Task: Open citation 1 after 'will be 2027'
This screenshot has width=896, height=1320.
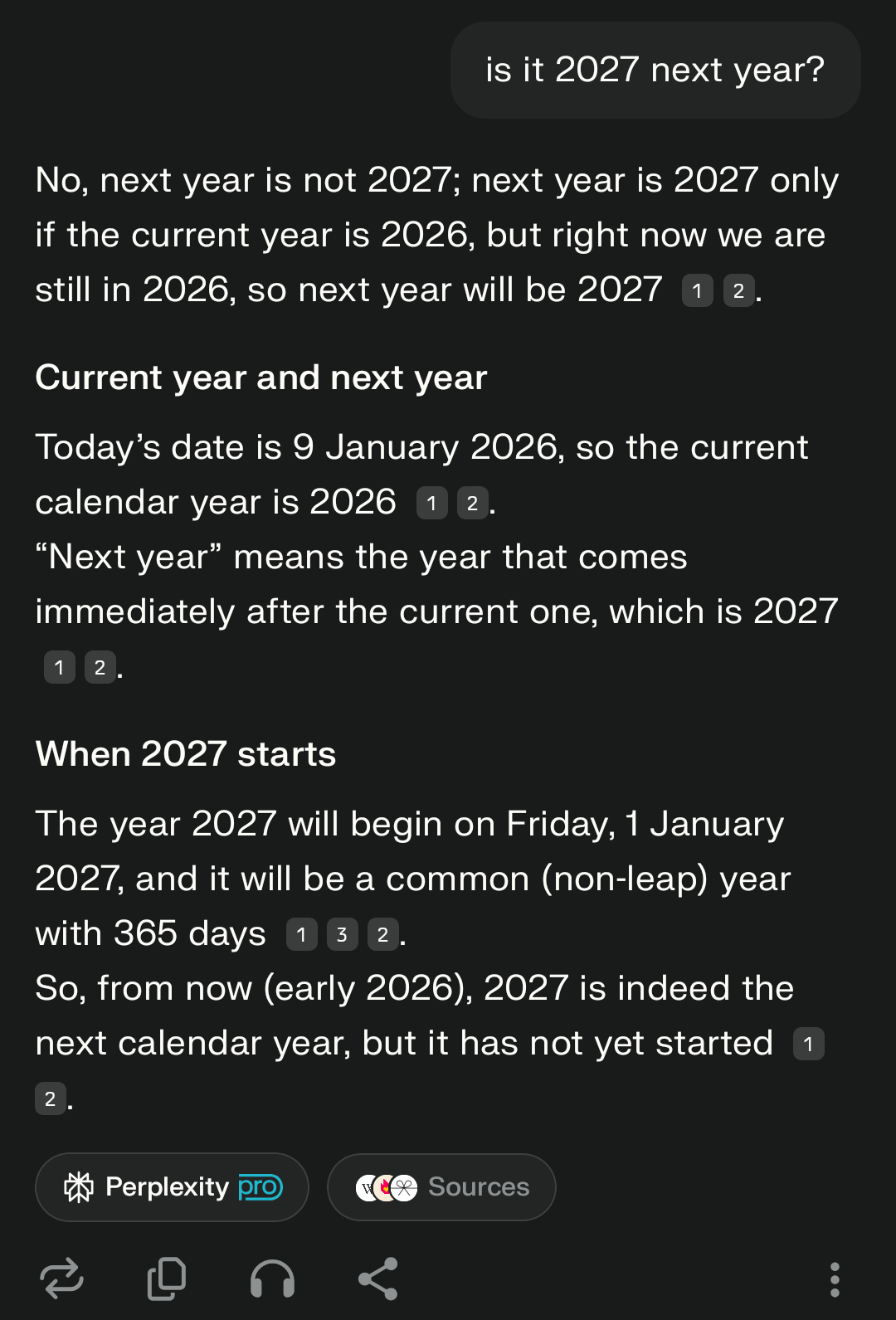Action: point(697,291)
